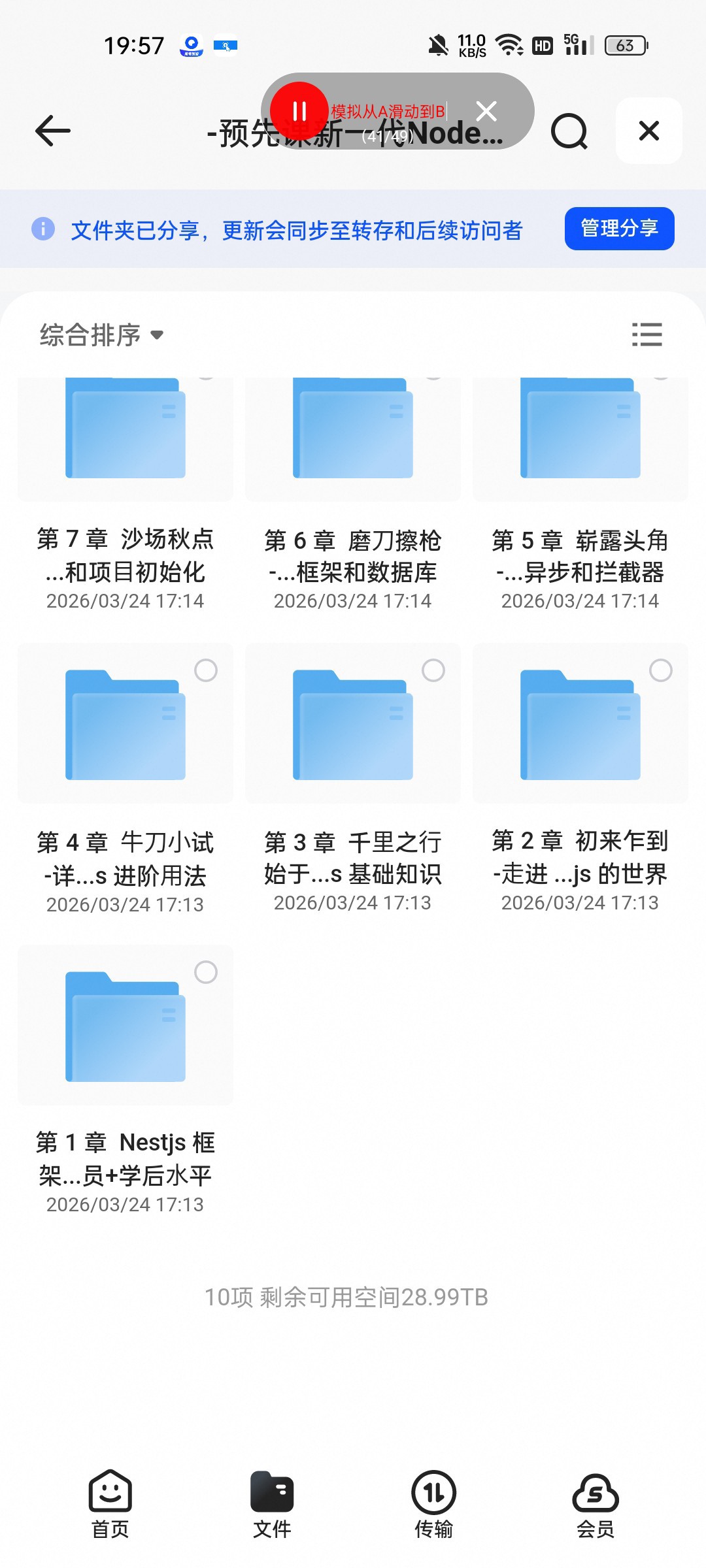Screen dimensions: 706x1568
Task: Select the checkbox on 第 1 章 Nestjs
Action: pos(206,972)
